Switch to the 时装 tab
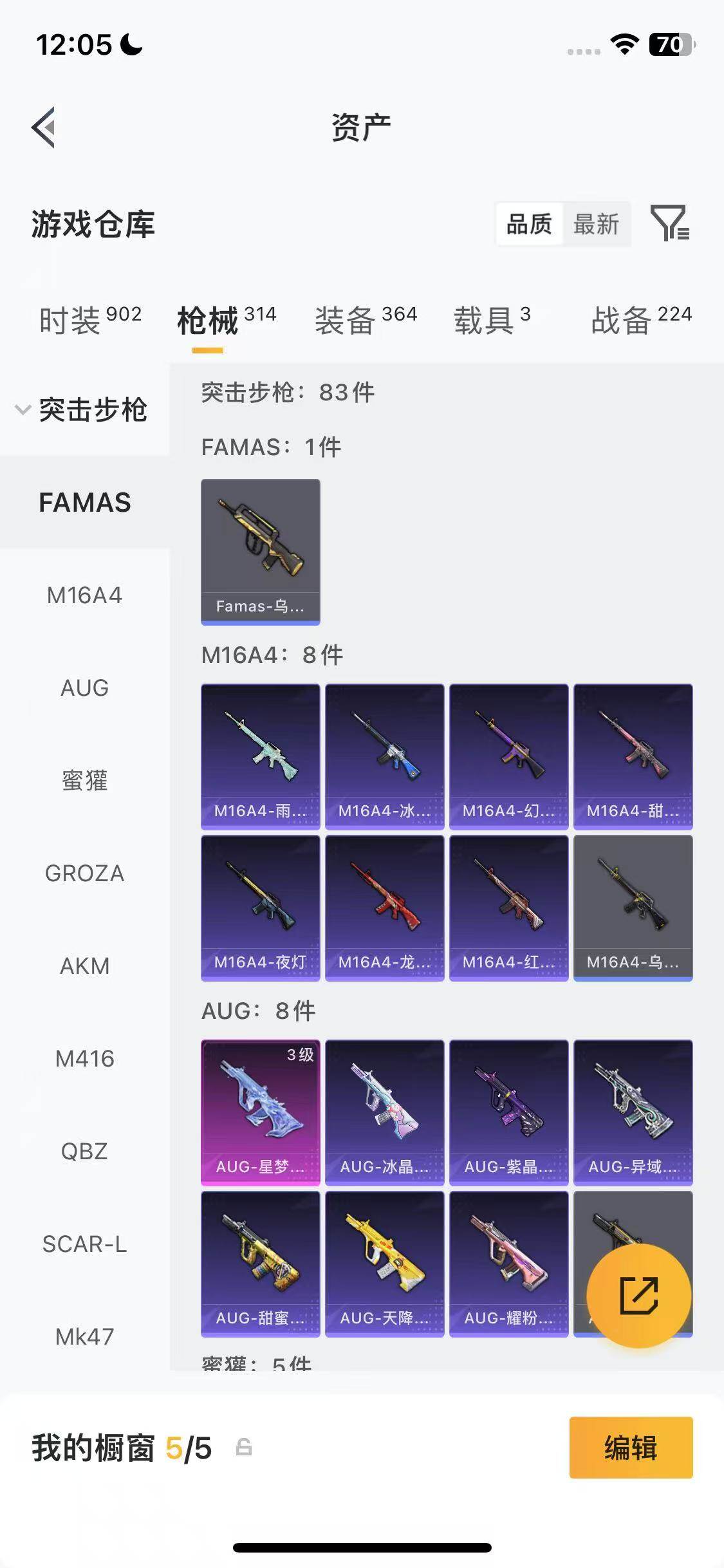 point(89,320)
